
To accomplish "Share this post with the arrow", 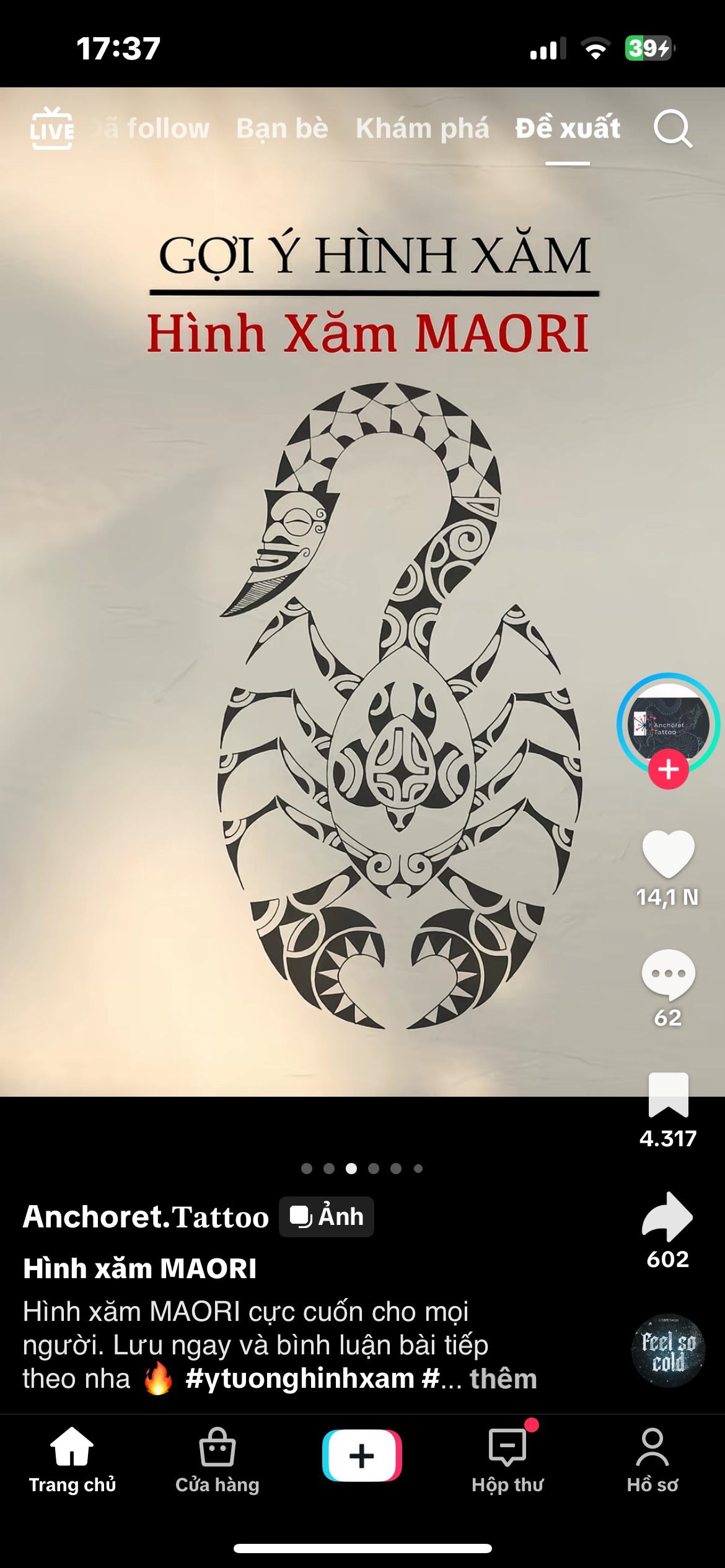I will [x=668, y=1217].
